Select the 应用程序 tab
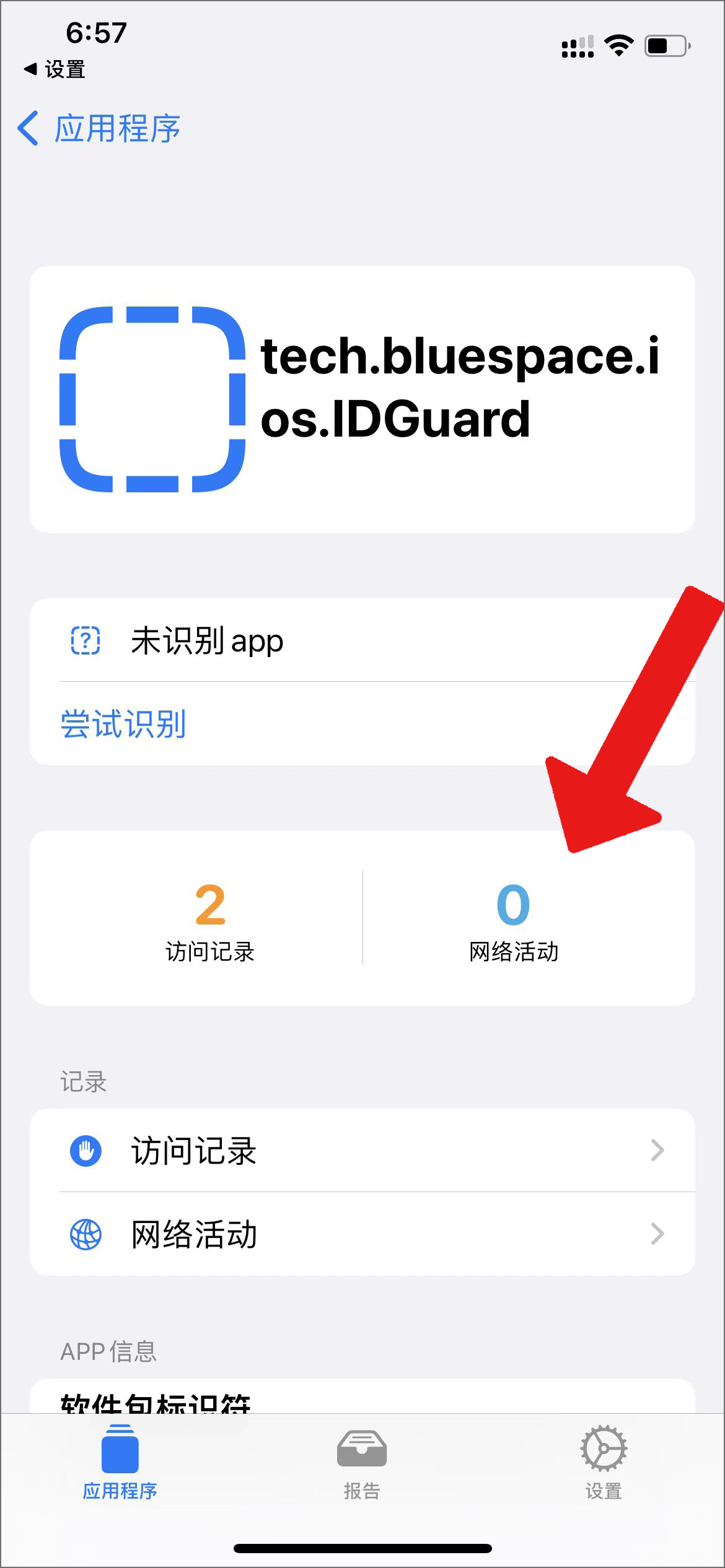This screenshot has height=1568, width=725. click(120, 1461)
